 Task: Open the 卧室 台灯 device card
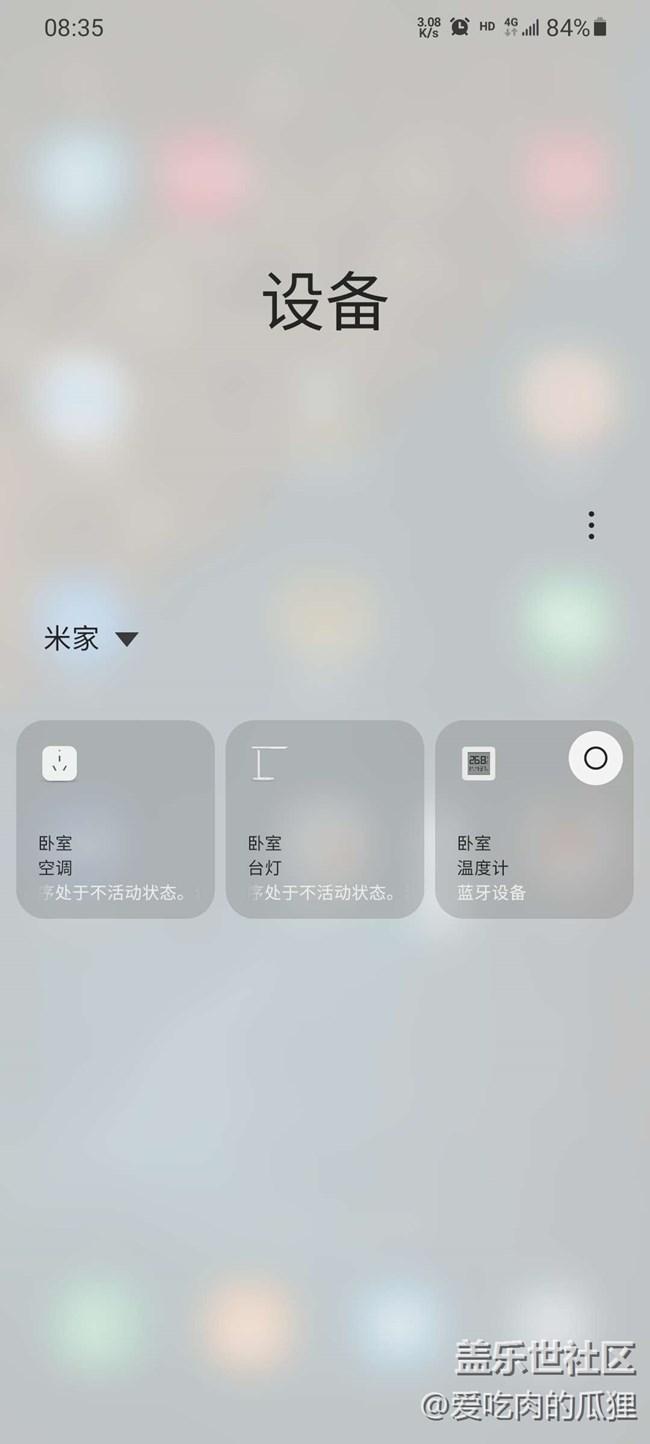click(x=325, y=819)
